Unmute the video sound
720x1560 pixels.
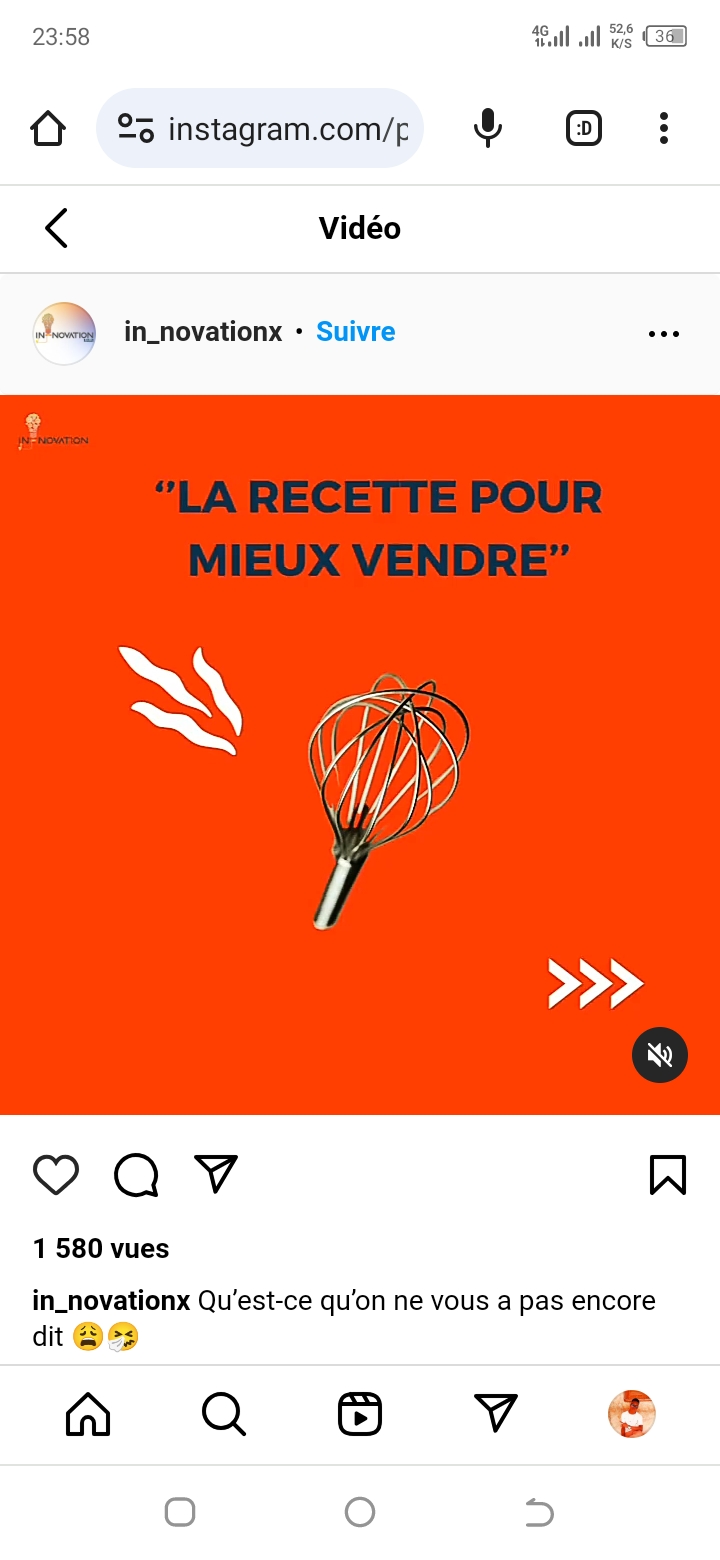click(x=660, y=1054)
